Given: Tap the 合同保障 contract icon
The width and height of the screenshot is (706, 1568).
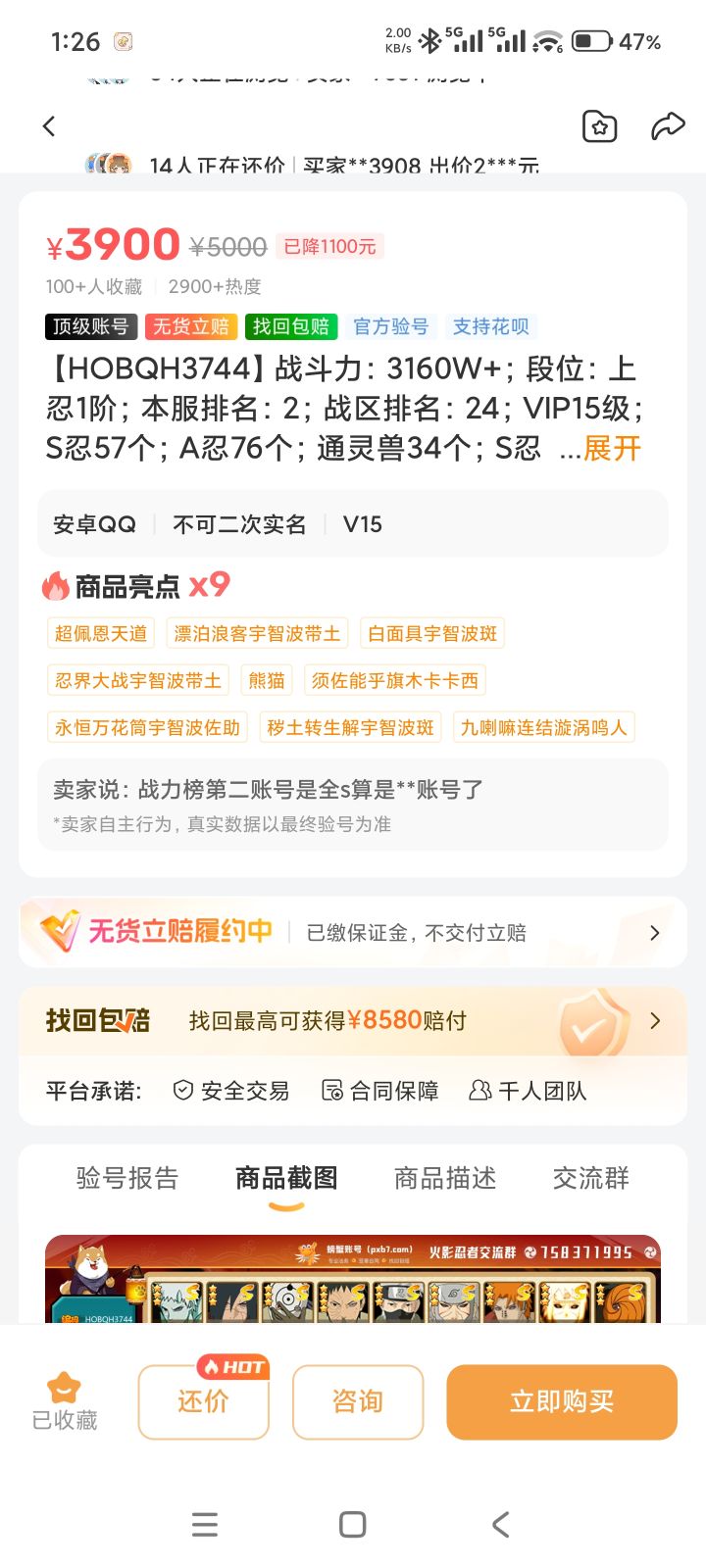Looking at the screenshot, I should pyautogui.click(x=328, y=1090).
